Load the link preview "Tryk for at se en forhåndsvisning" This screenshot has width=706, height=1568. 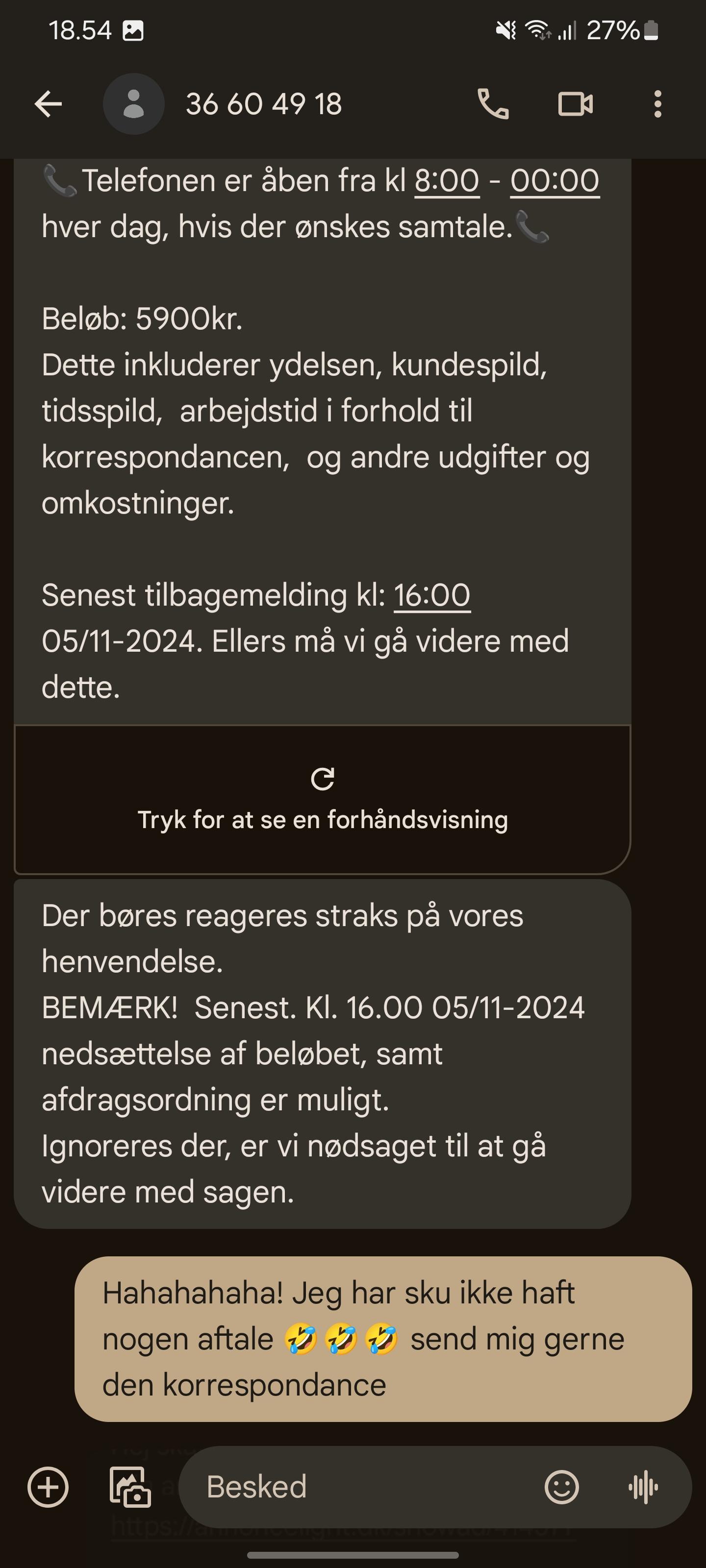tap(322, 800)
